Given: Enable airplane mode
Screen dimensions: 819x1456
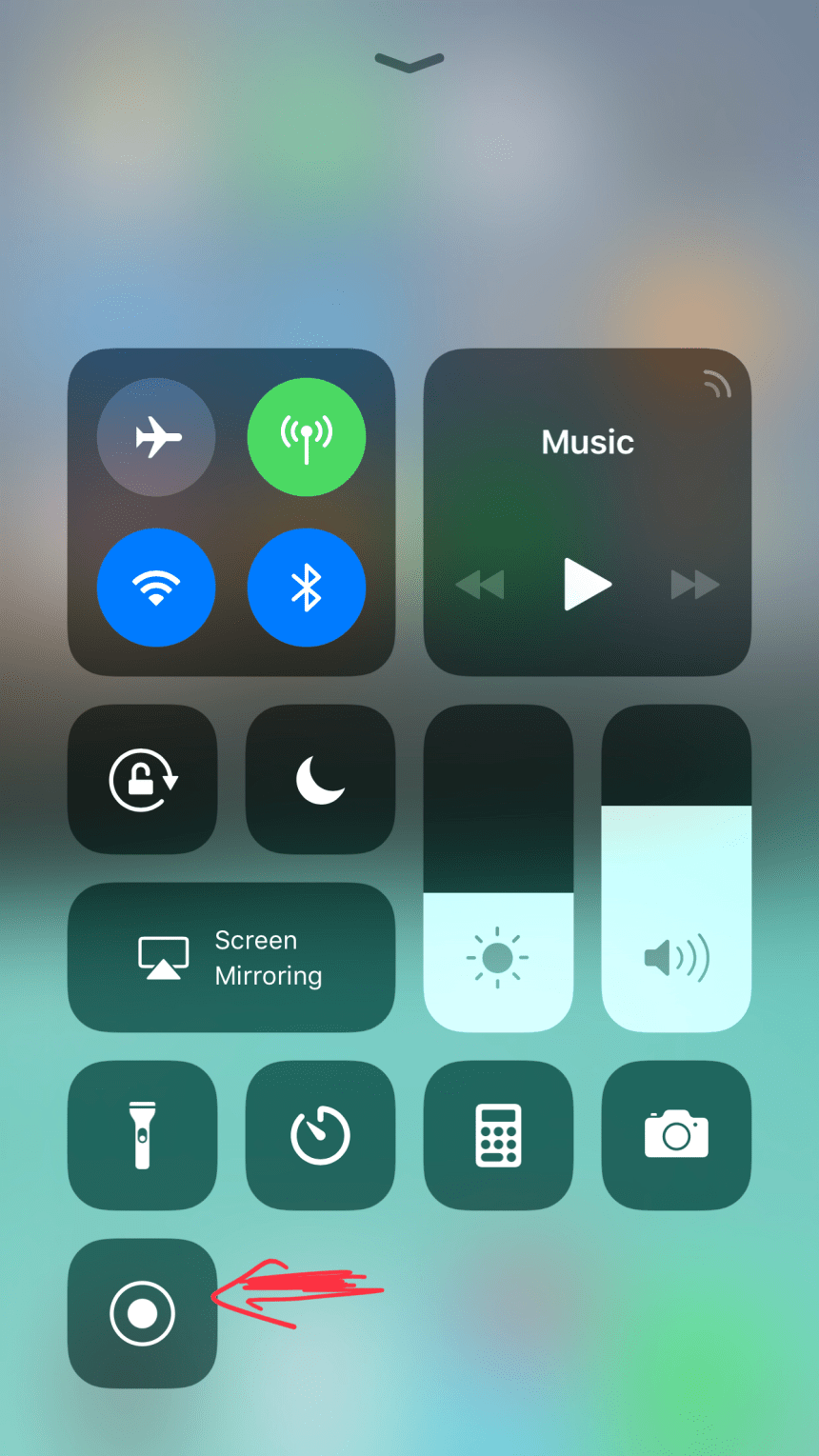Looking at the screenshot, I should (156, 437).
